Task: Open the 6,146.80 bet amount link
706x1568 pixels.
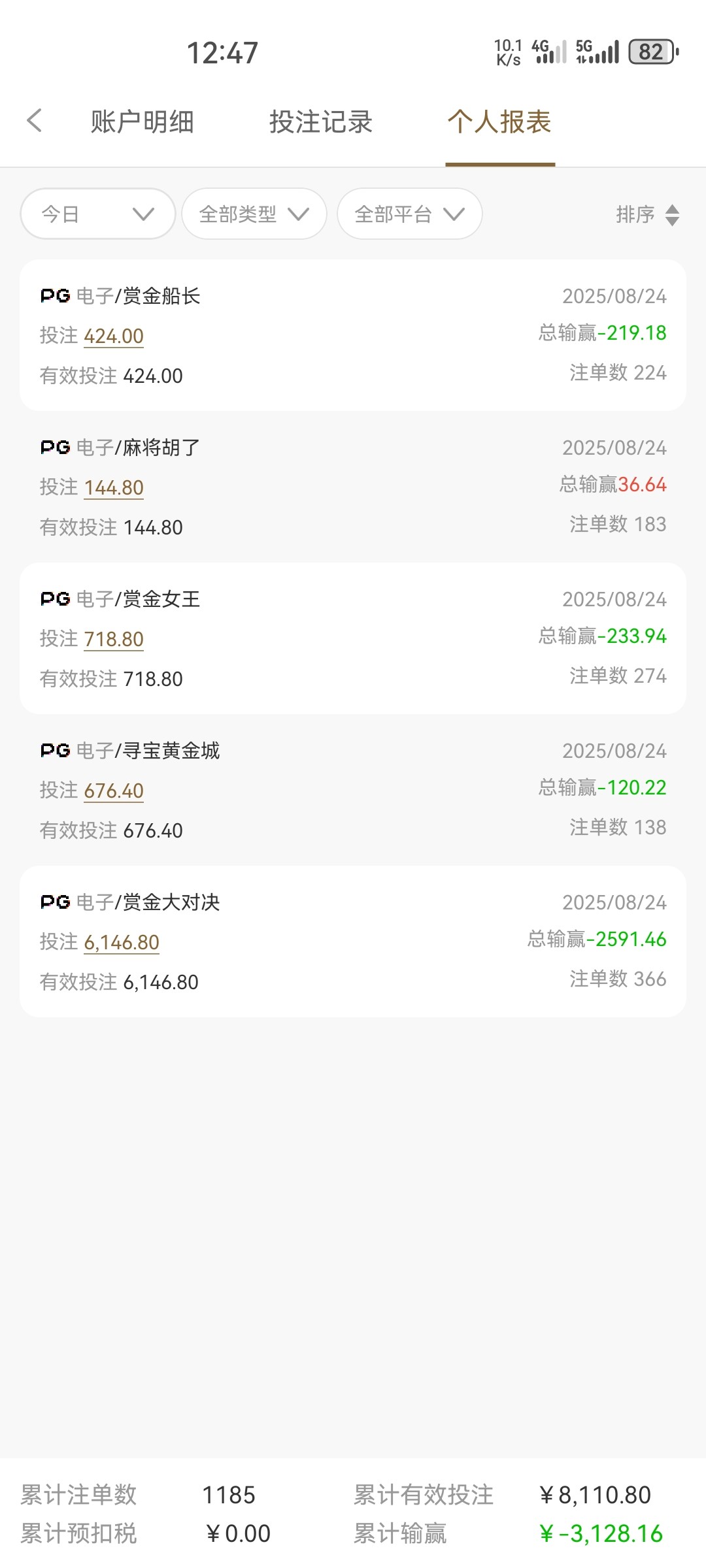Action: 122,942
